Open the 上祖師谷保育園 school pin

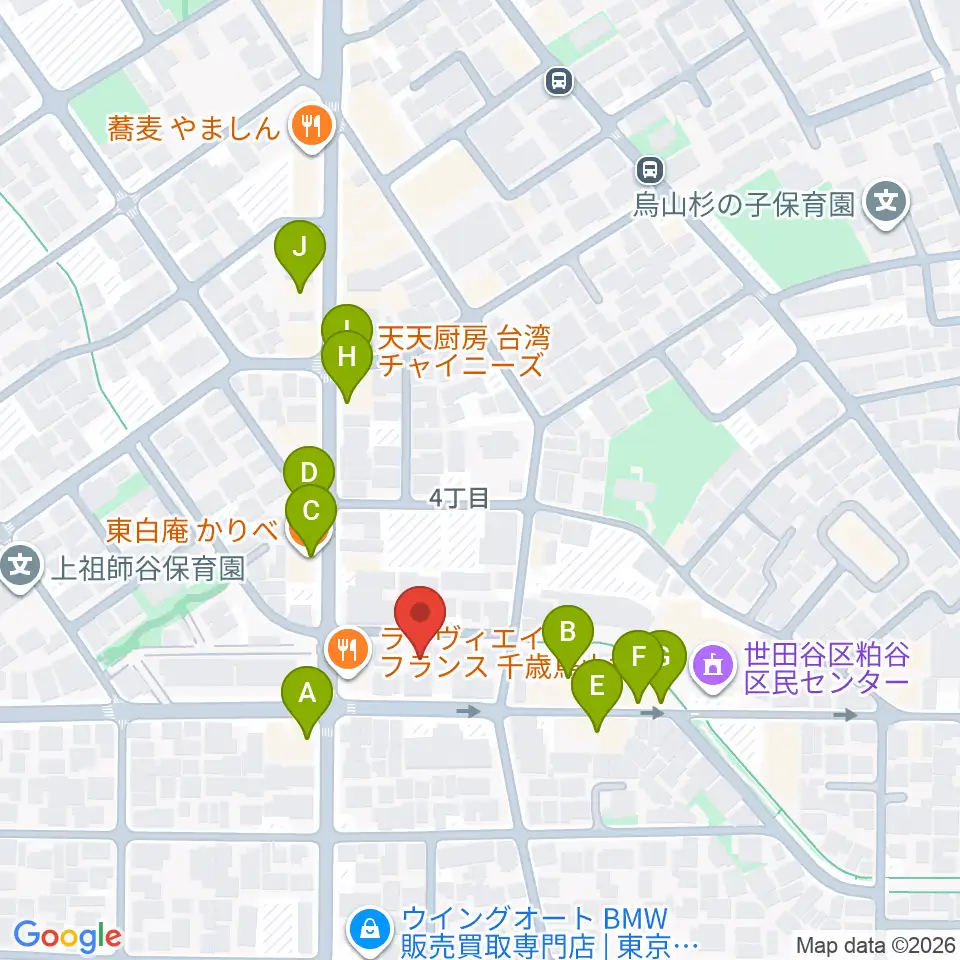coord(20,567)
